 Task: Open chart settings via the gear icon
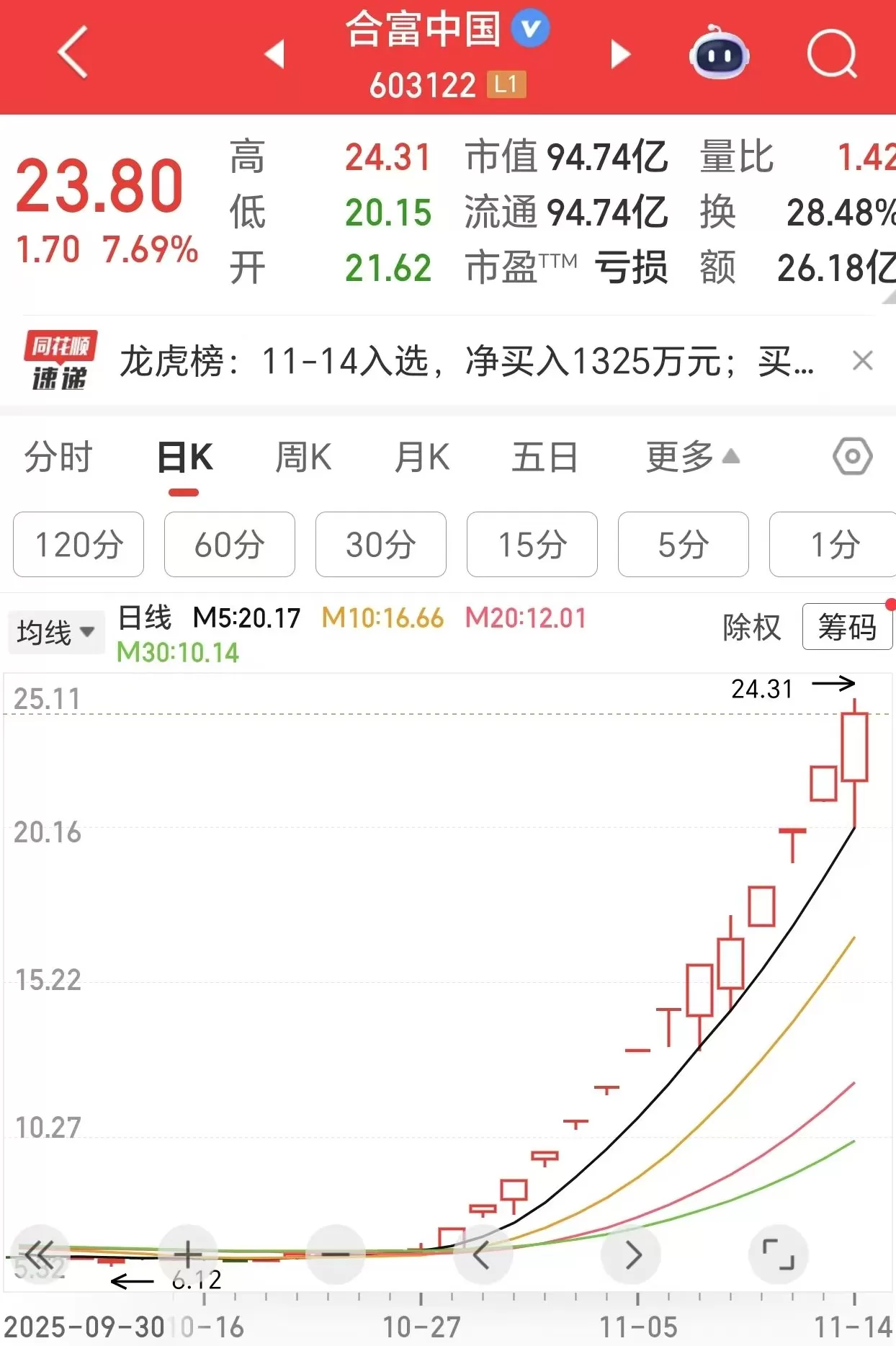tap(852, 456)
